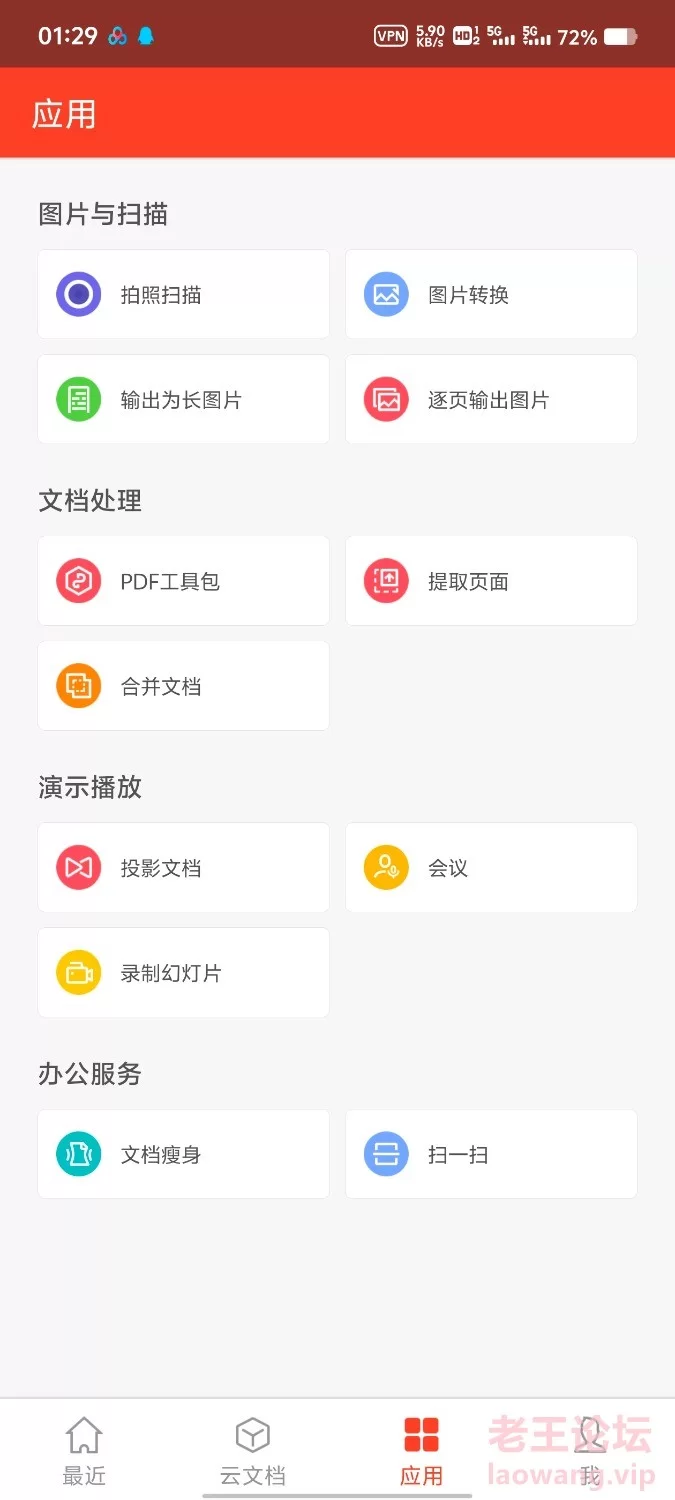
Task: Open 文档瘦身 document slimming
Action: [183, 1154]
